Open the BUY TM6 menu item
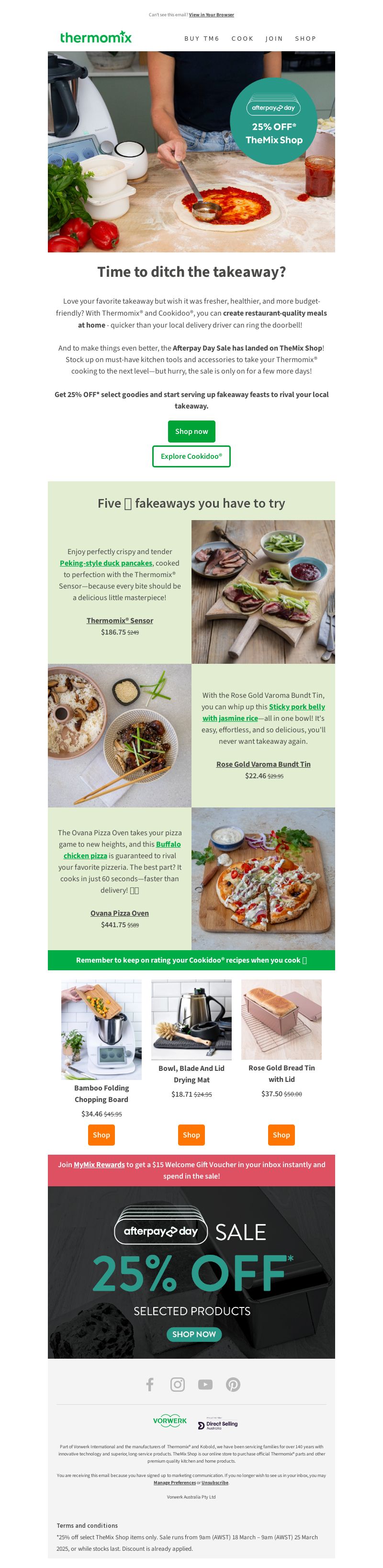The image size is (383, 1568). tap(202, 38)
